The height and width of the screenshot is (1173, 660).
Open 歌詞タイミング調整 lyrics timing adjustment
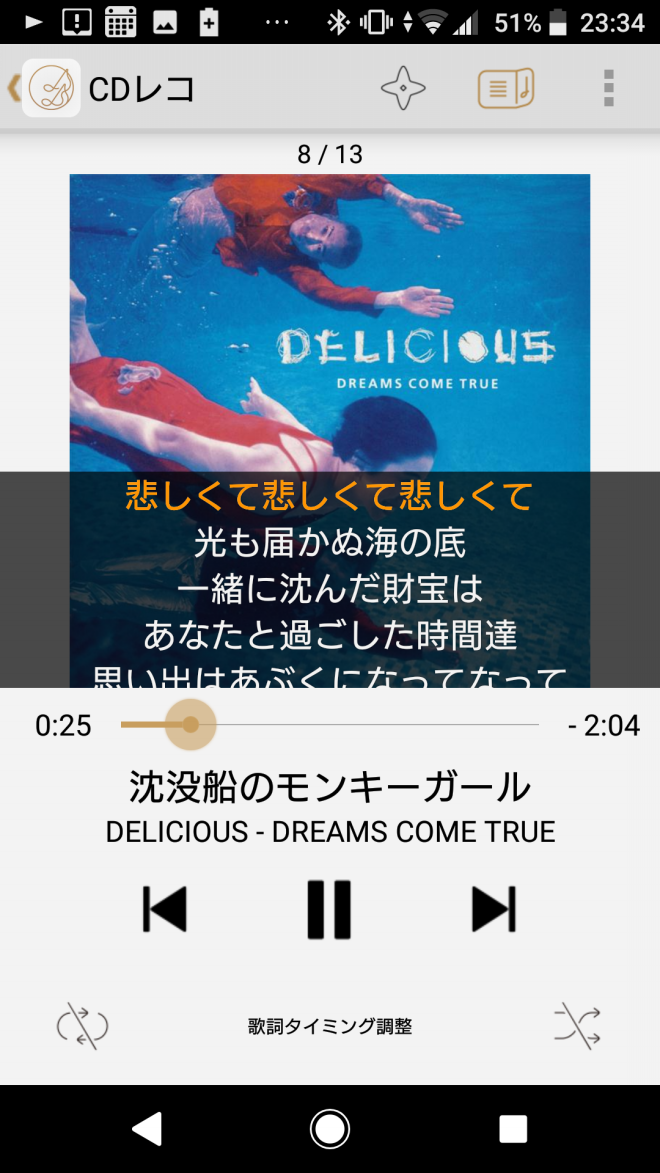coord(329,1026)
